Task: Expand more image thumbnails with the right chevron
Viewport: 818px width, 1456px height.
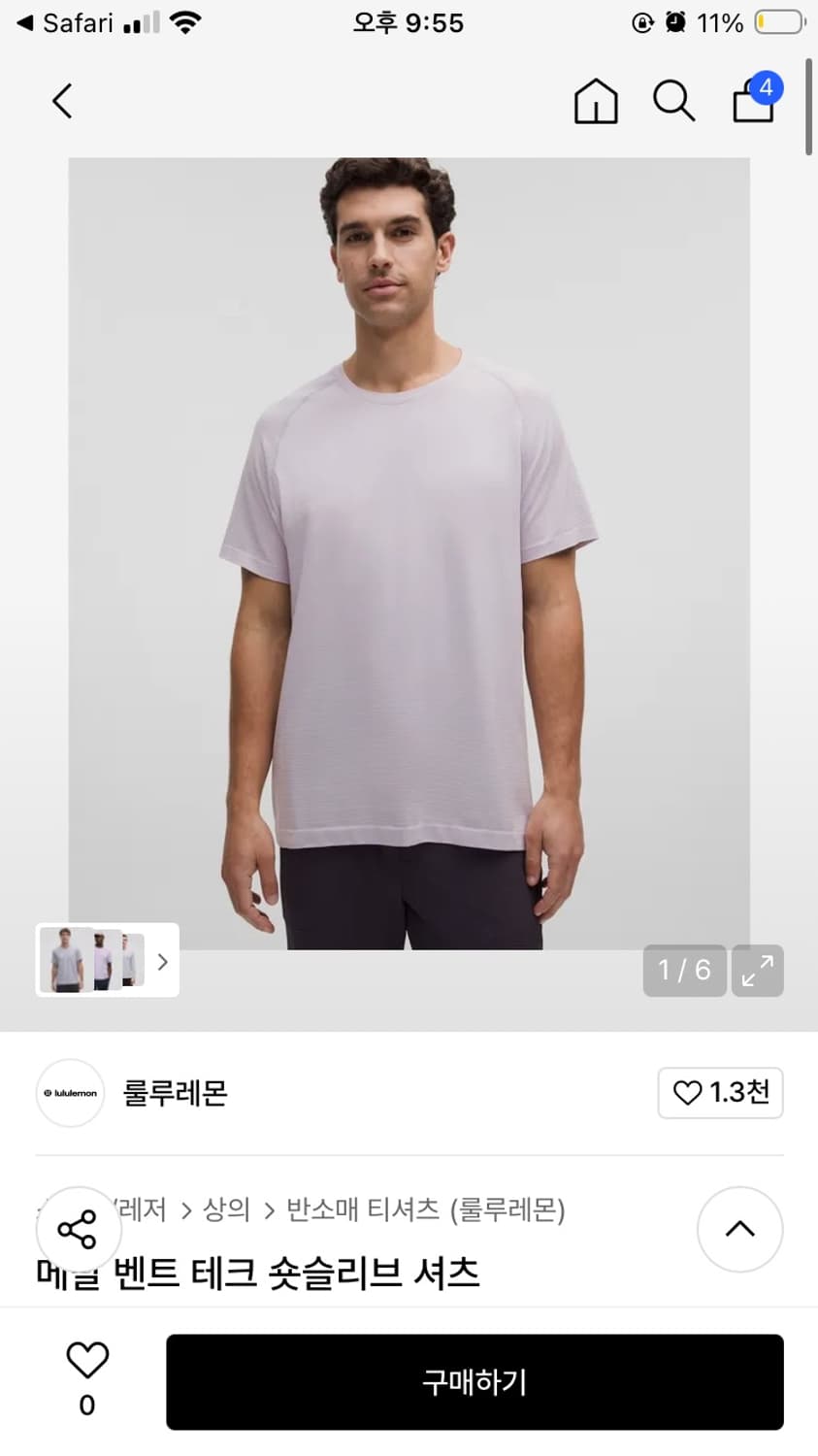Action: pos(161,961)
